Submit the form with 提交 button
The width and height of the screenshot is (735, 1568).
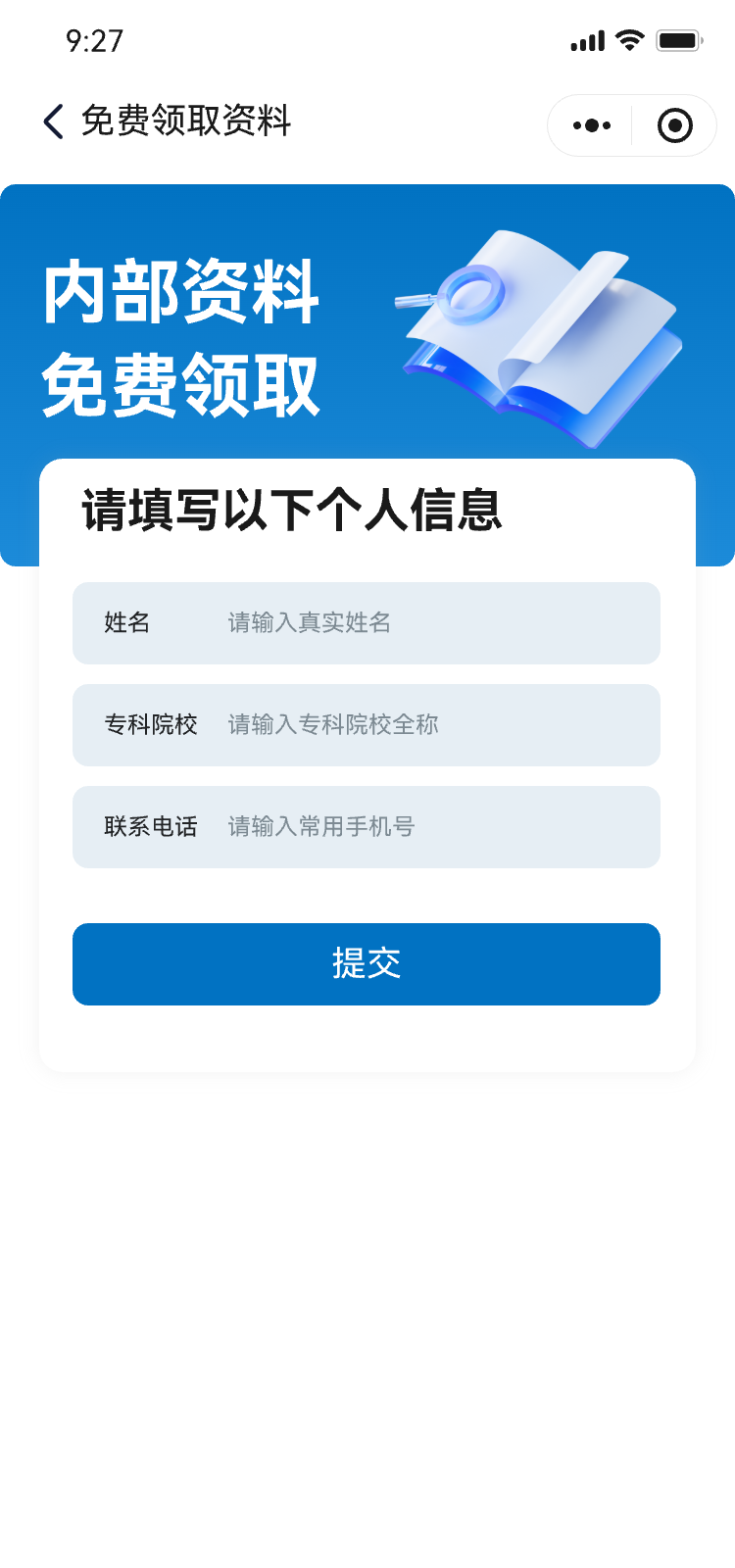point(367,964)
